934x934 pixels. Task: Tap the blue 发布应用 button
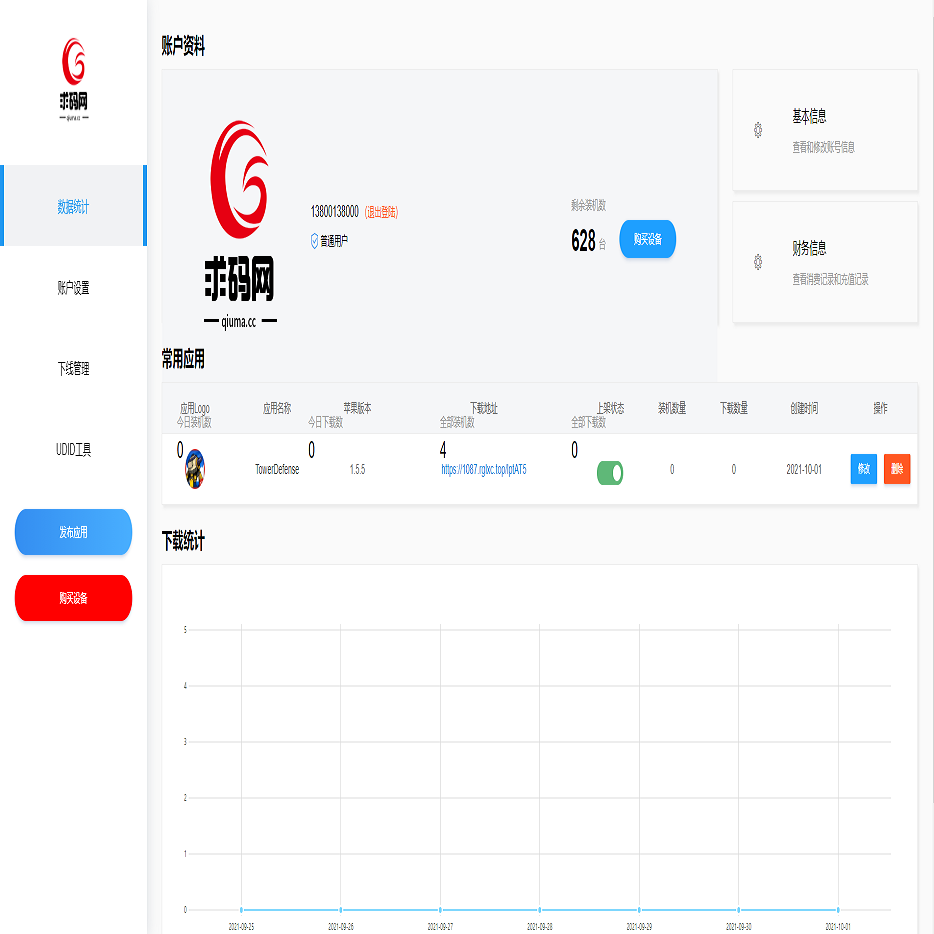73,532
